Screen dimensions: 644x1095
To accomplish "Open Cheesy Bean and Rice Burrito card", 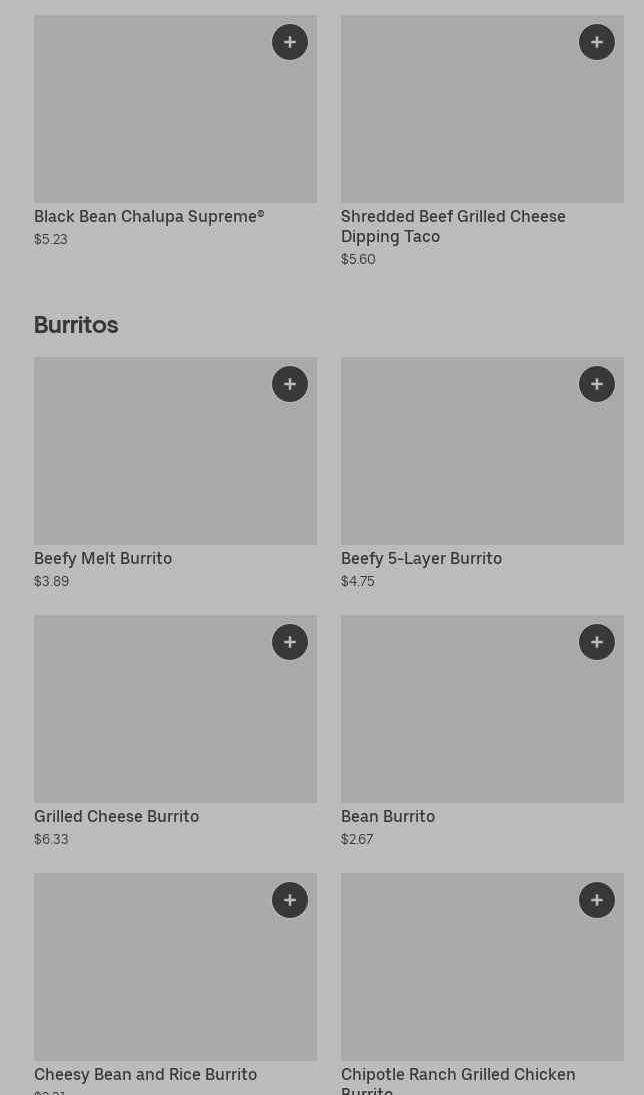I will point(175,983).
